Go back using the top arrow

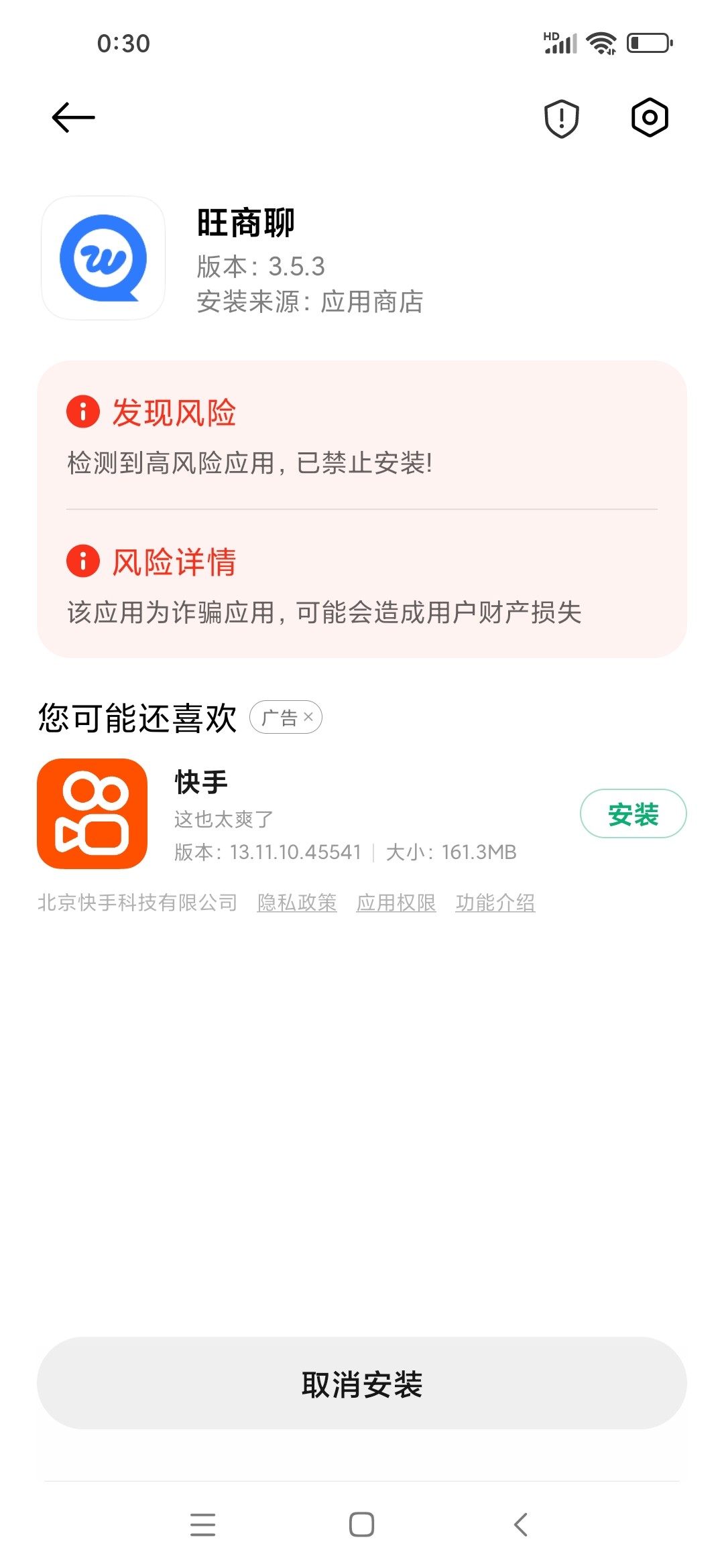[74, 118]
